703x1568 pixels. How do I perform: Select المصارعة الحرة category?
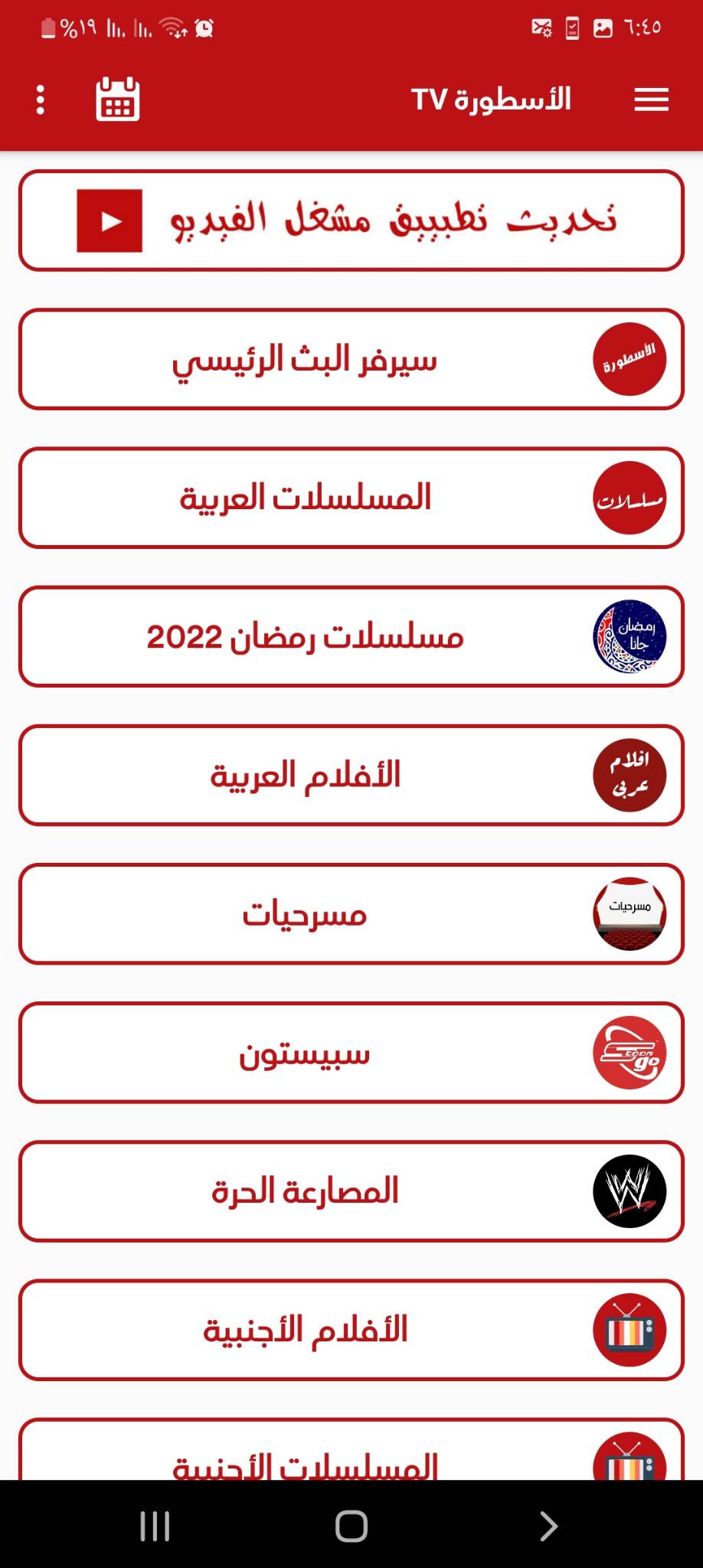coord(351,1191)
